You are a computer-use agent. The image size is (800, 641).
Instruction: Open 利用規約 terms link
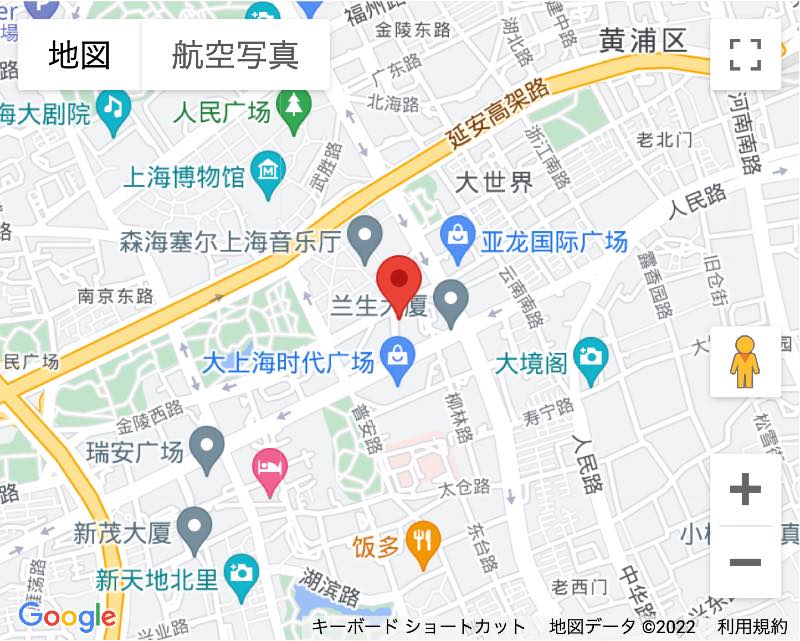(751, 627)
